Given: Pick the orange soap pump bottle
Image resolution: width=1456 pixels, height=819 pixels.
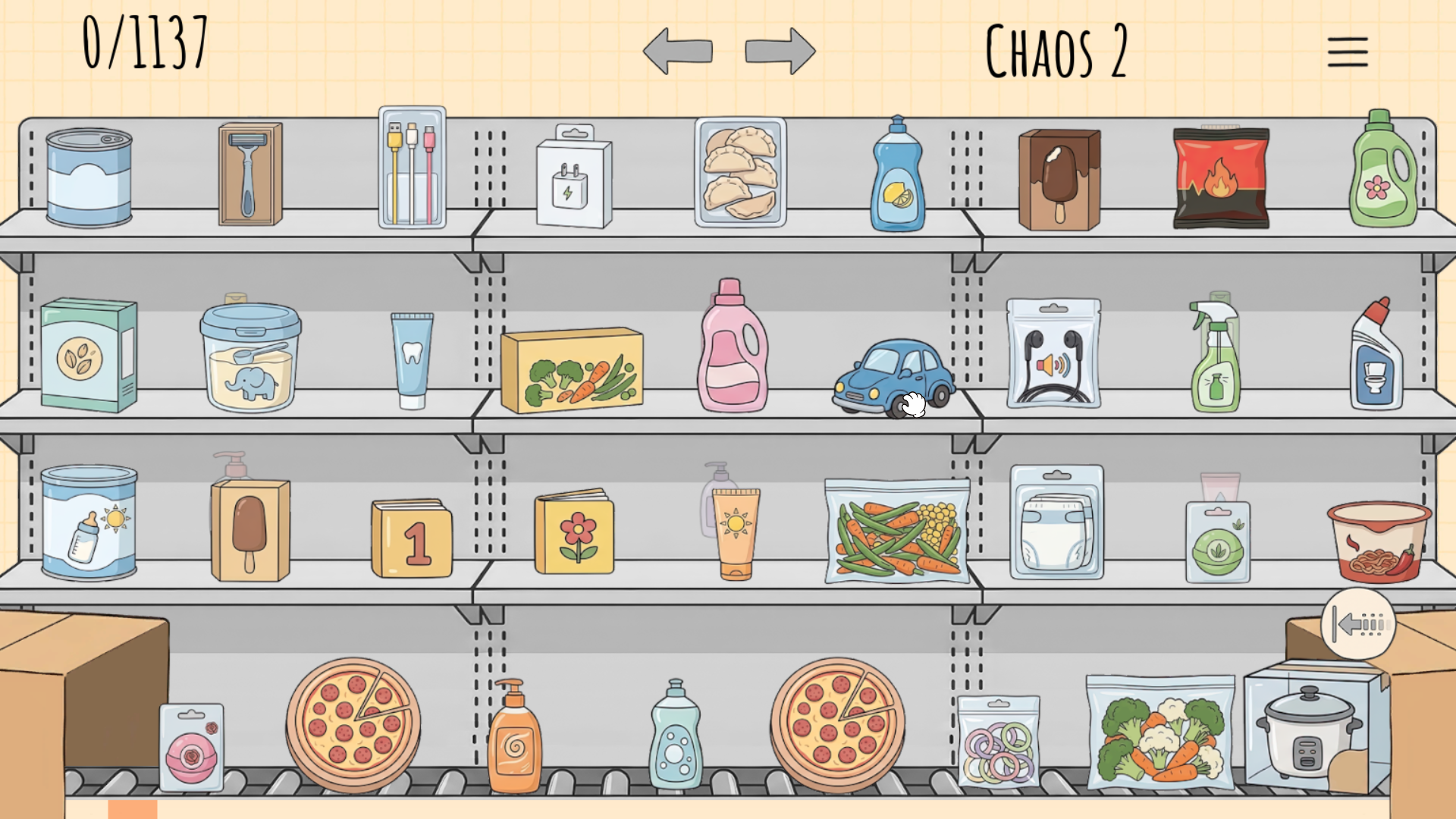Looking at the screenshot, I should click(515, 736).
